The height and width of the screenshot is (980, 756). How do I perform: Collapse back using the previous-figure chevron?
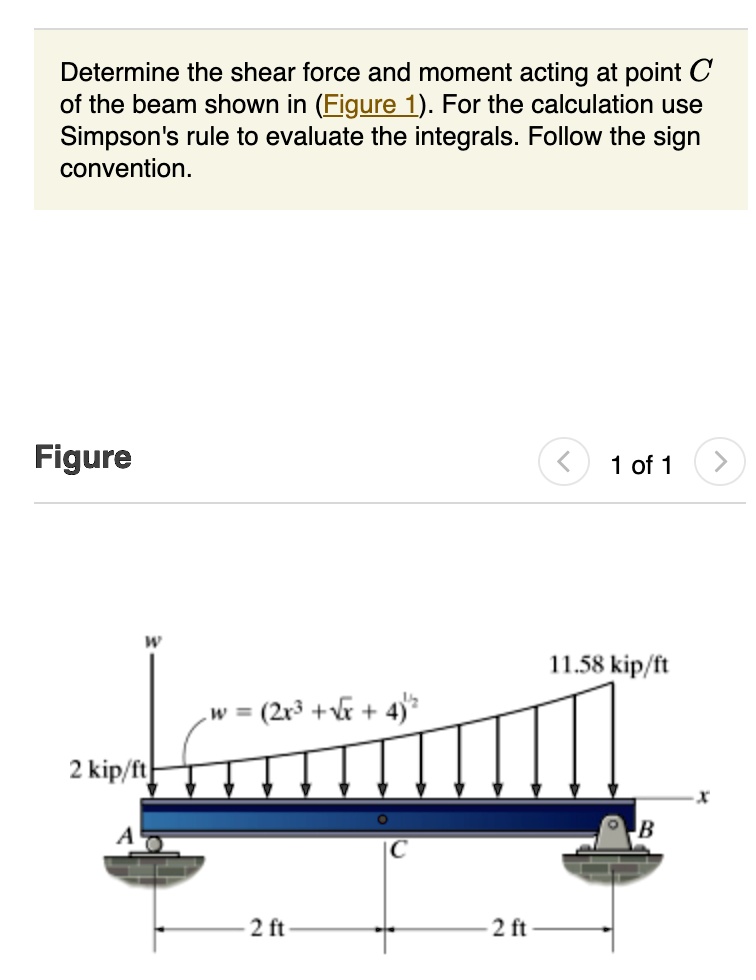point(562,462)
